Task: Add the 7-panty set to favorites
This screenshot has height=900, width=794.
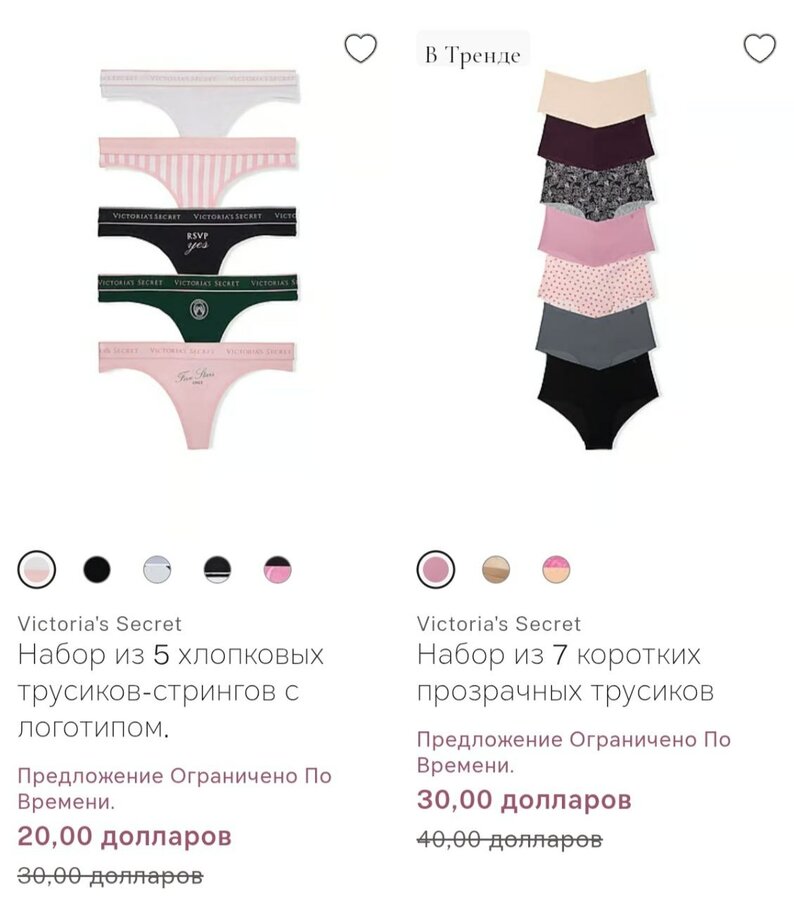Action: point(760,48)
